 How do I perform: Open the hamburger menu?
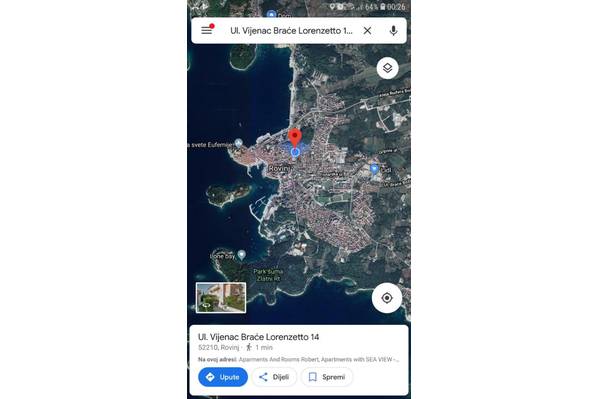207,30
